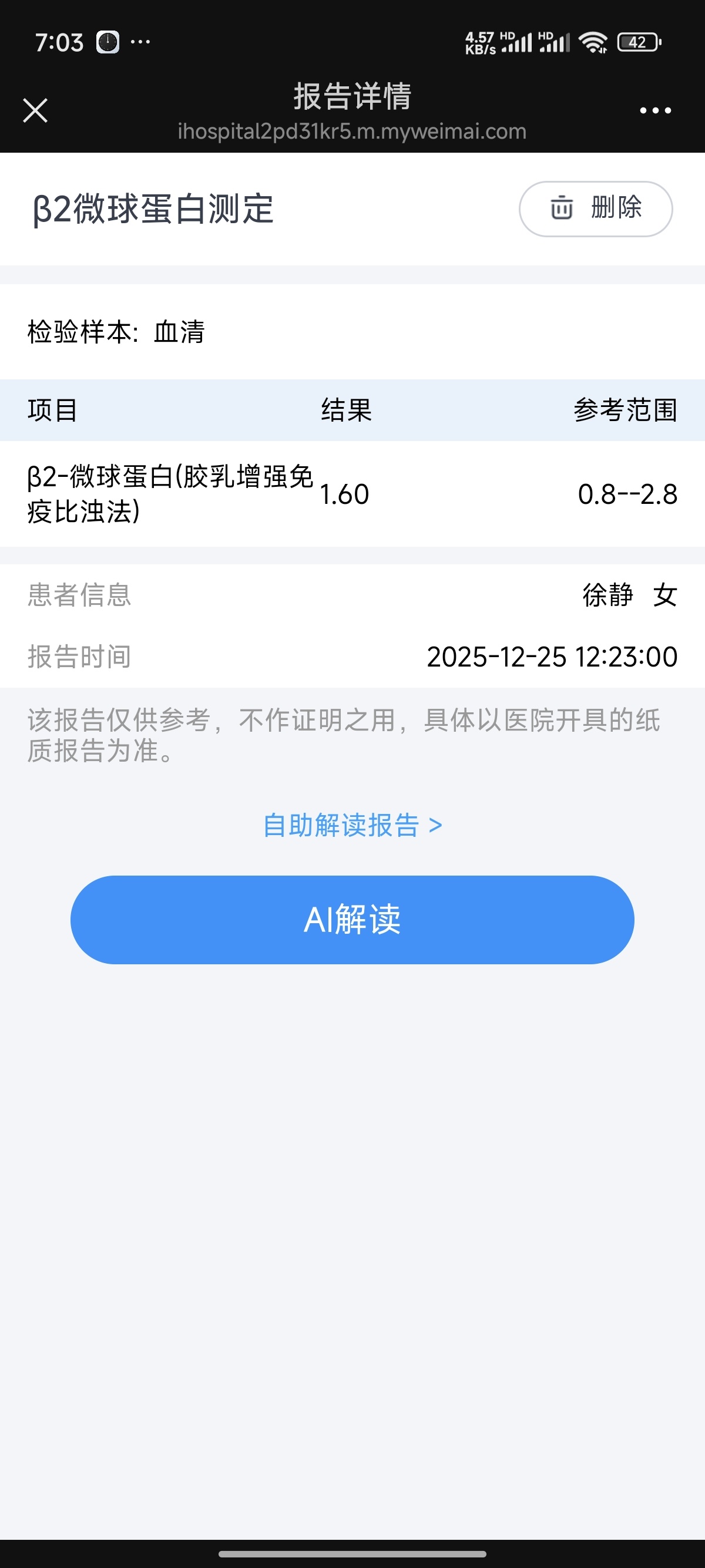Close the report details page
705x1568 pixels.
(35, 111)
